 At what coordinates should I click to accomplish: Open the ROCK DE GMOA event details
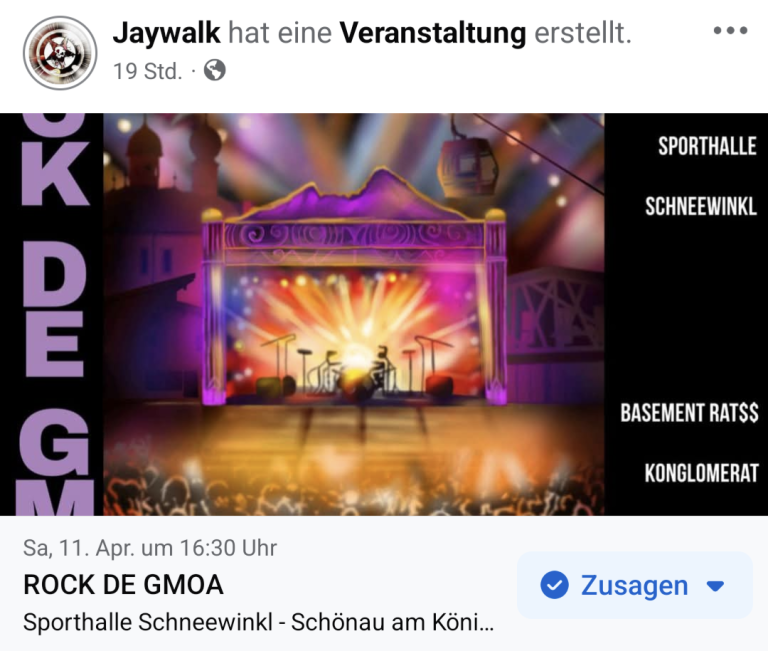click(123, 584)
